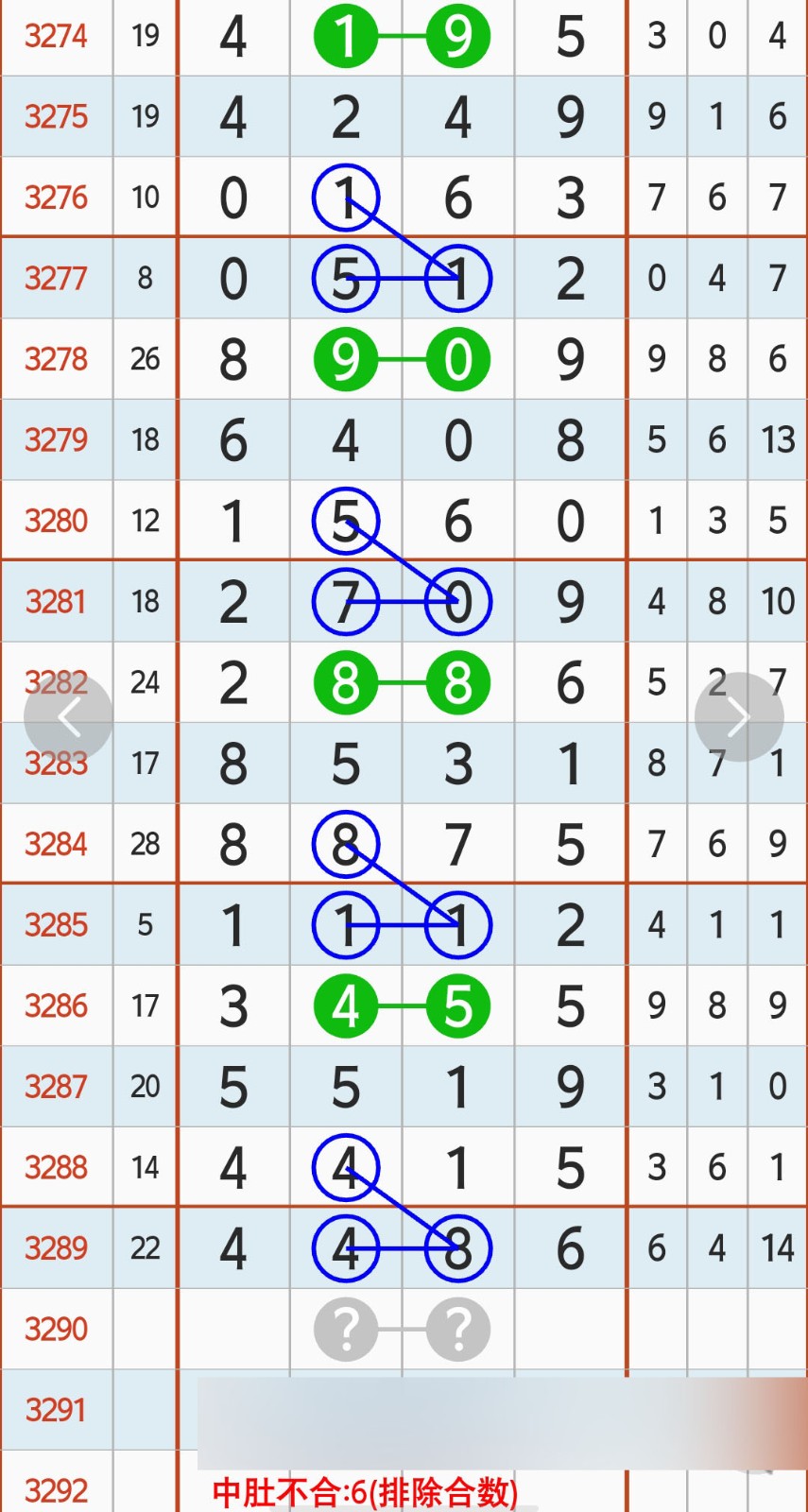Go to the next image
The height and width of the screenshot is (1512, 808).
pyautogui.click(x=738, y=717)
